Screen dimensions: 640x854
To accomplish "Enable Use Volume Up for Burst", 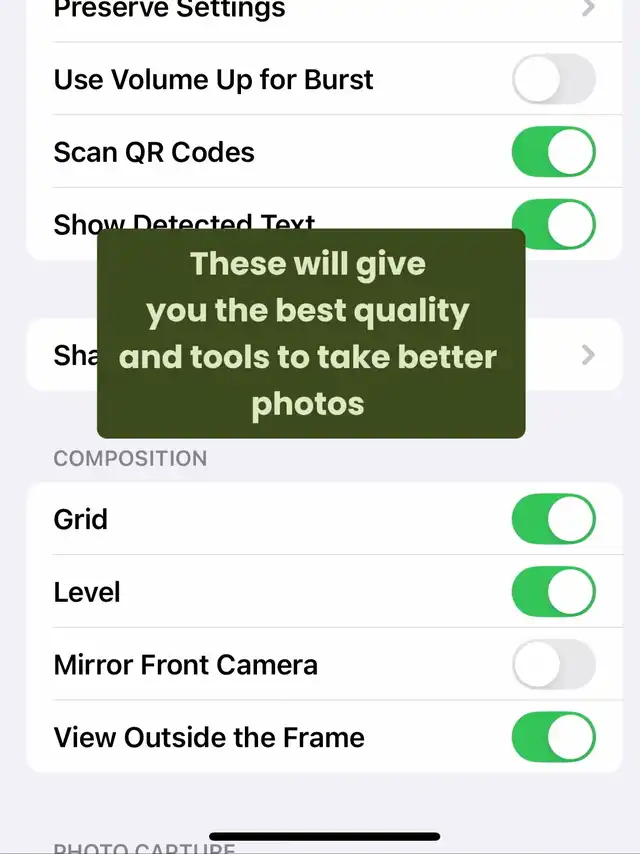I will tap(553, 80).
